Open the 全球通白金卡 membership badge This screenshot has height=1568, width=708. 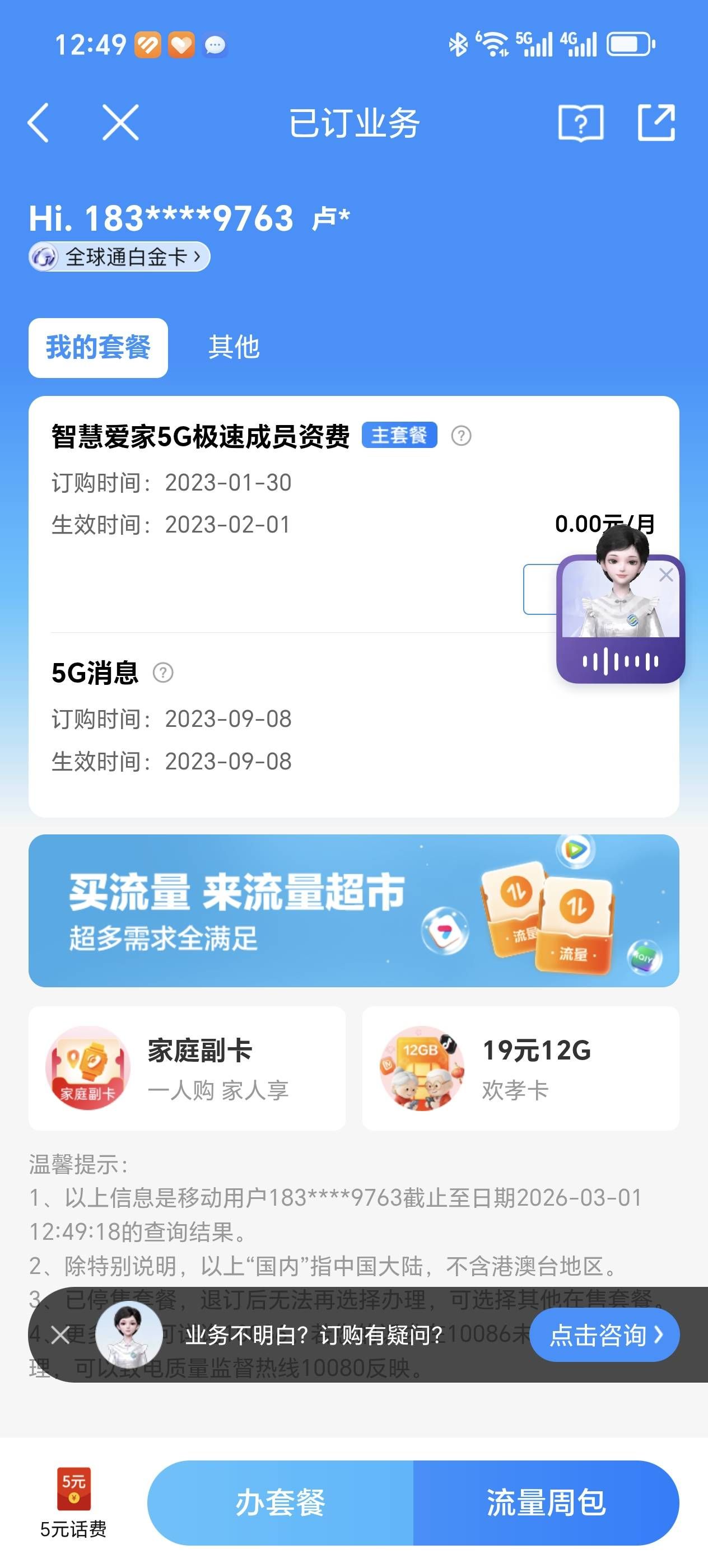pyautogui.click(x=119, y=257)
